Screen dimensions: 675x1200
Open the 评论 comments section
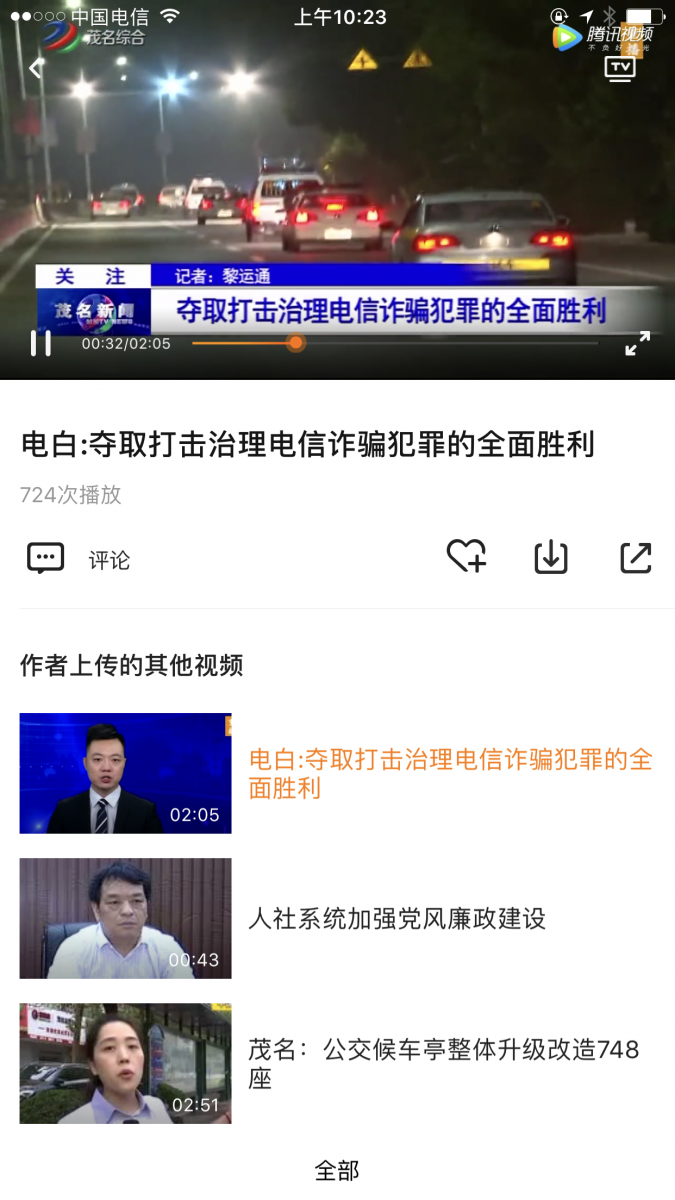(80, 559)
